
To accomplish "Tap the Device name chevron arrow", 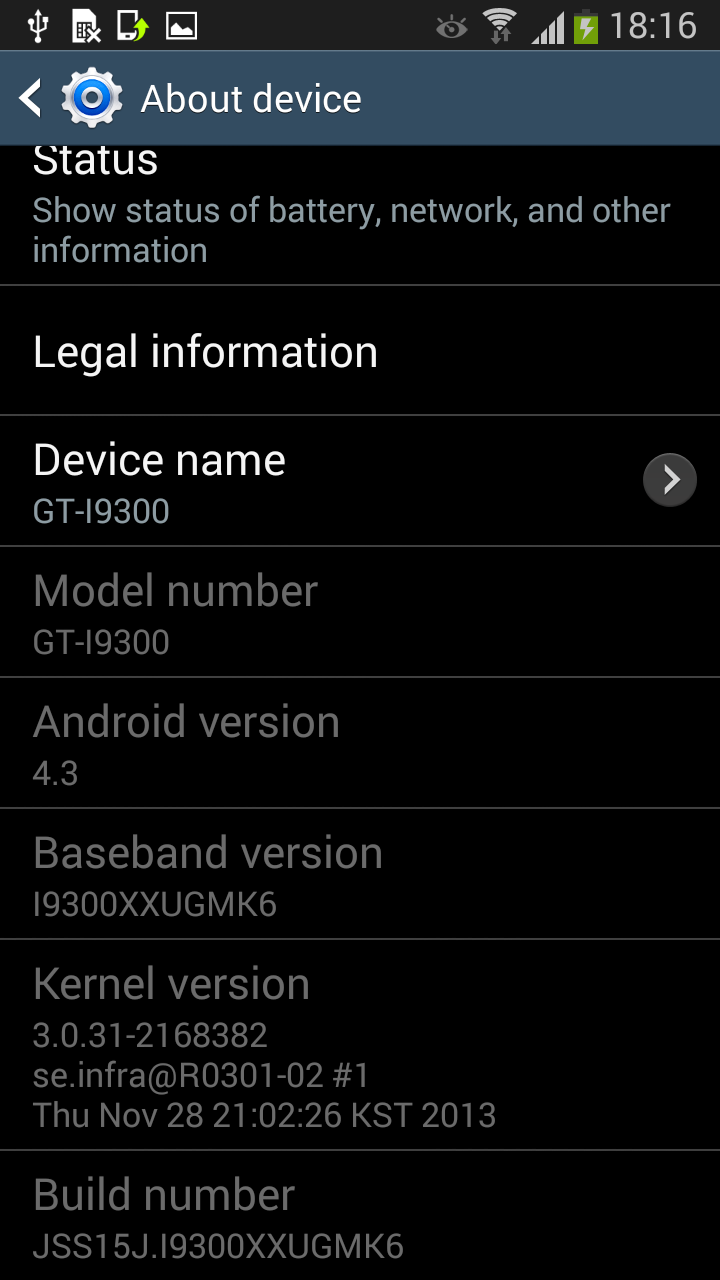I will click(669, 481).
